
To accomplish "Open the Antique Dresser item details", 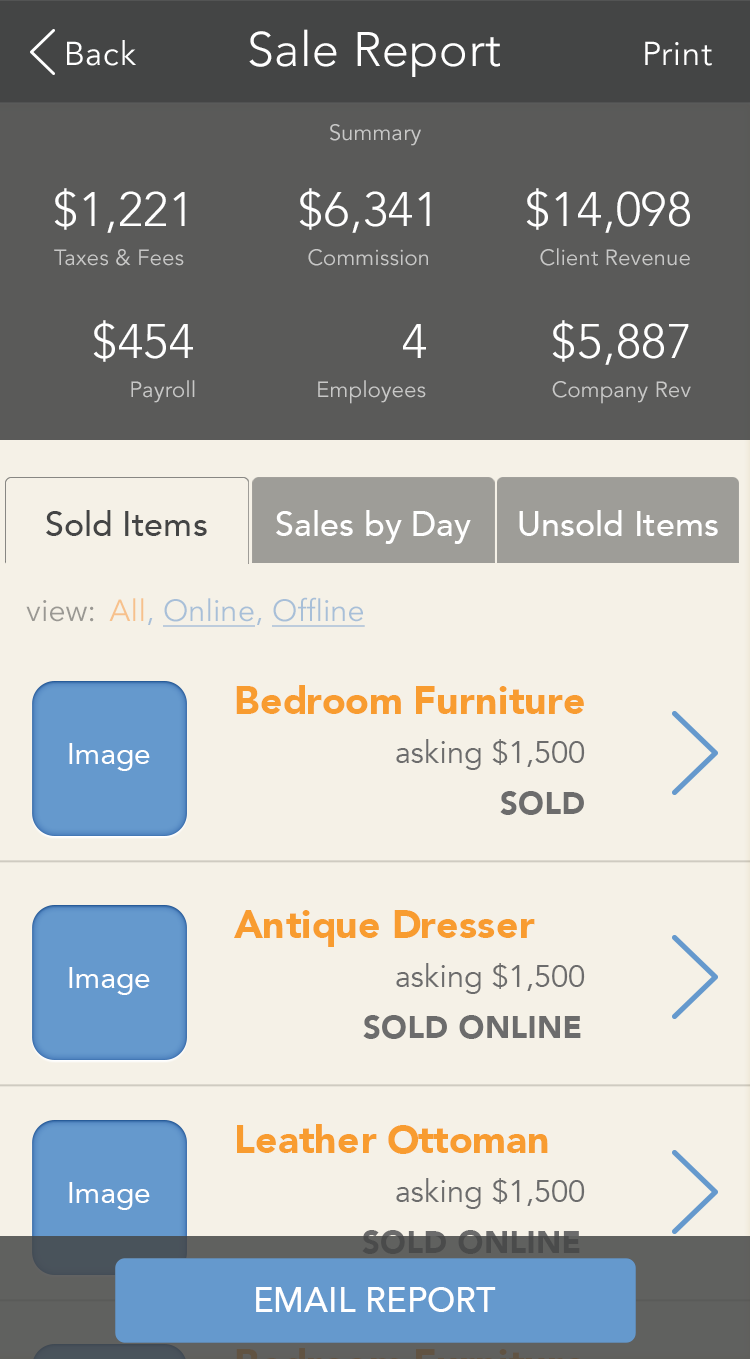I will pyautogui.click(x=375, y=974).
